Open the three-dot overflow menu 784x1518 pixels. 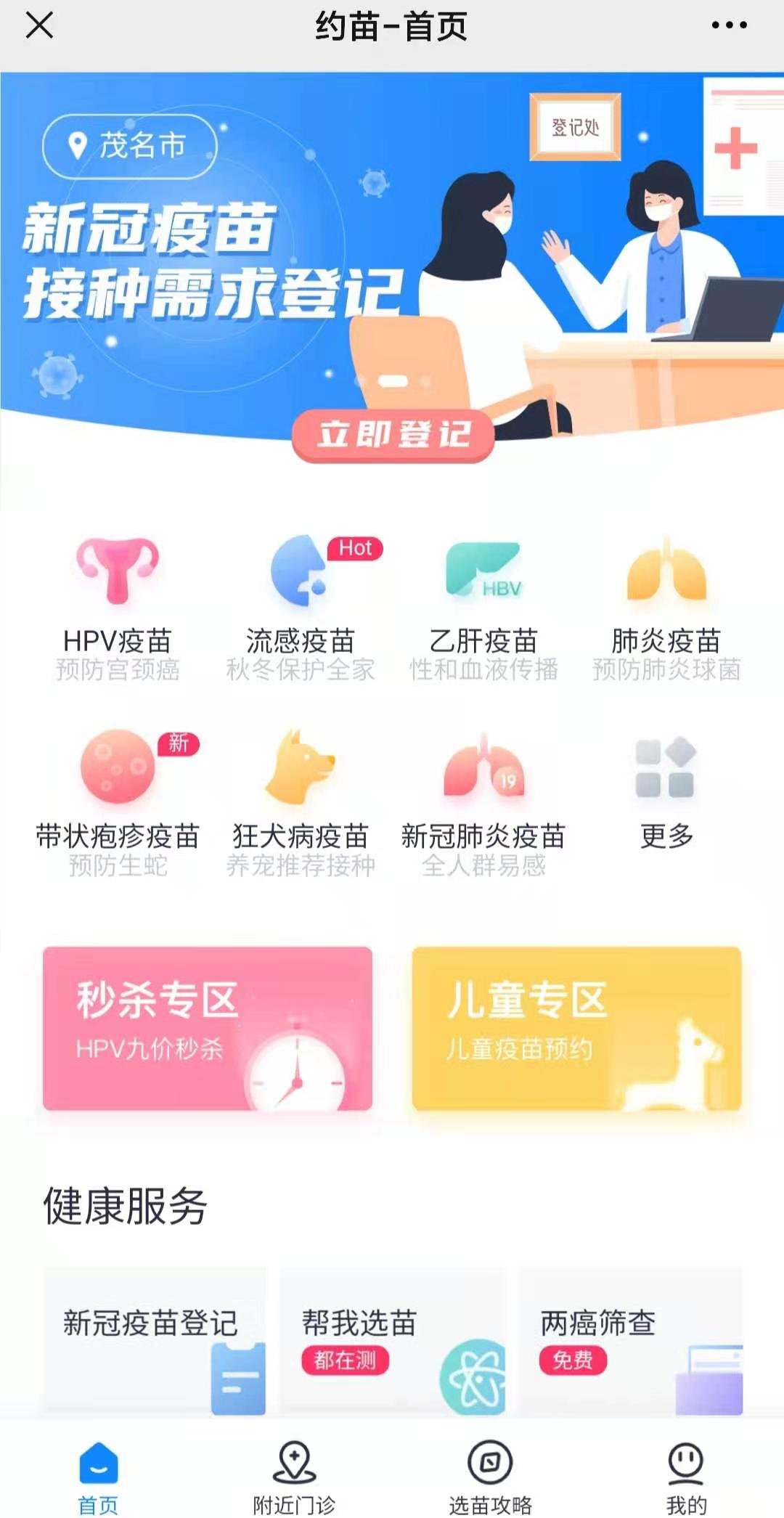coord(729,26)
